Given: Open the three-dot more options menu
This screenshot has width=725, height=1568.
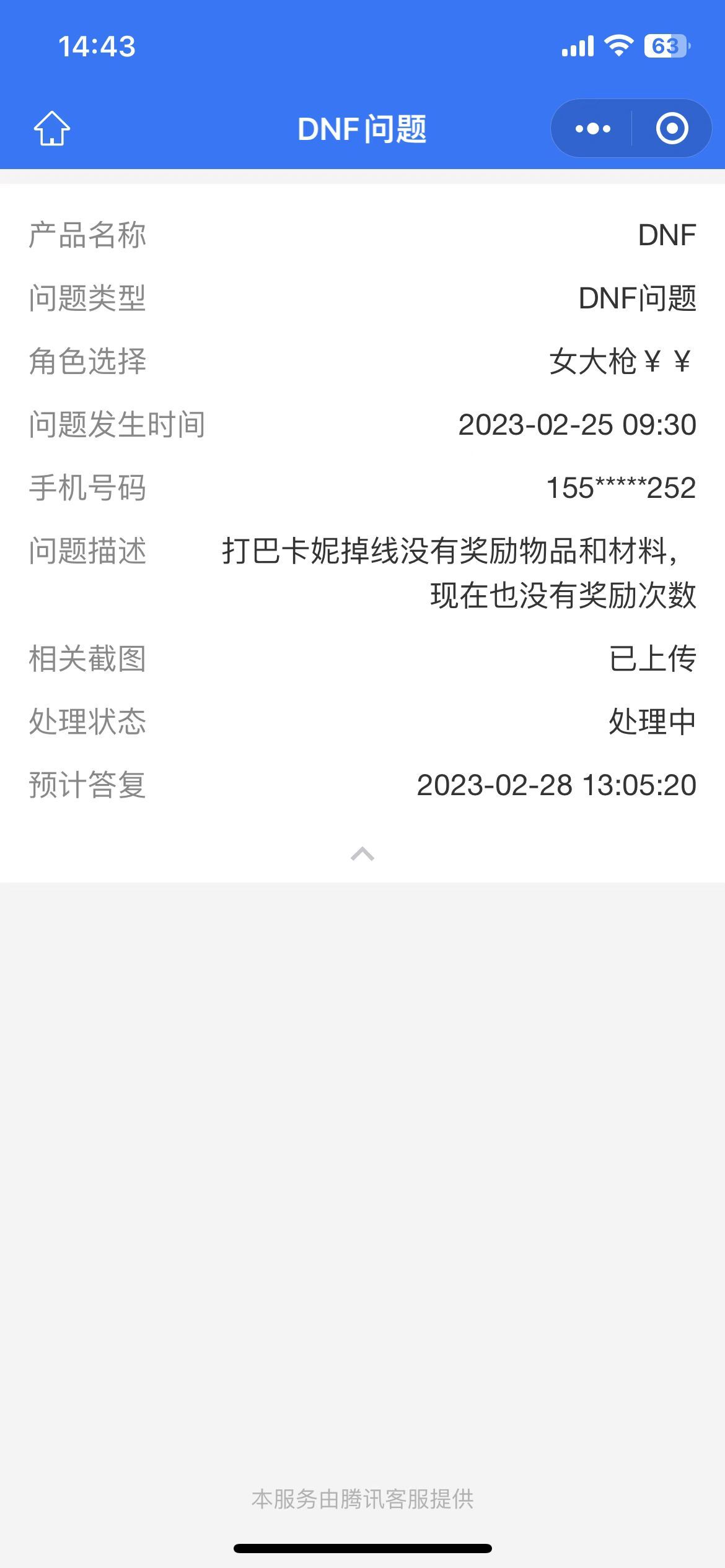Looking at the screenshot, I should (x=592, y=128).
